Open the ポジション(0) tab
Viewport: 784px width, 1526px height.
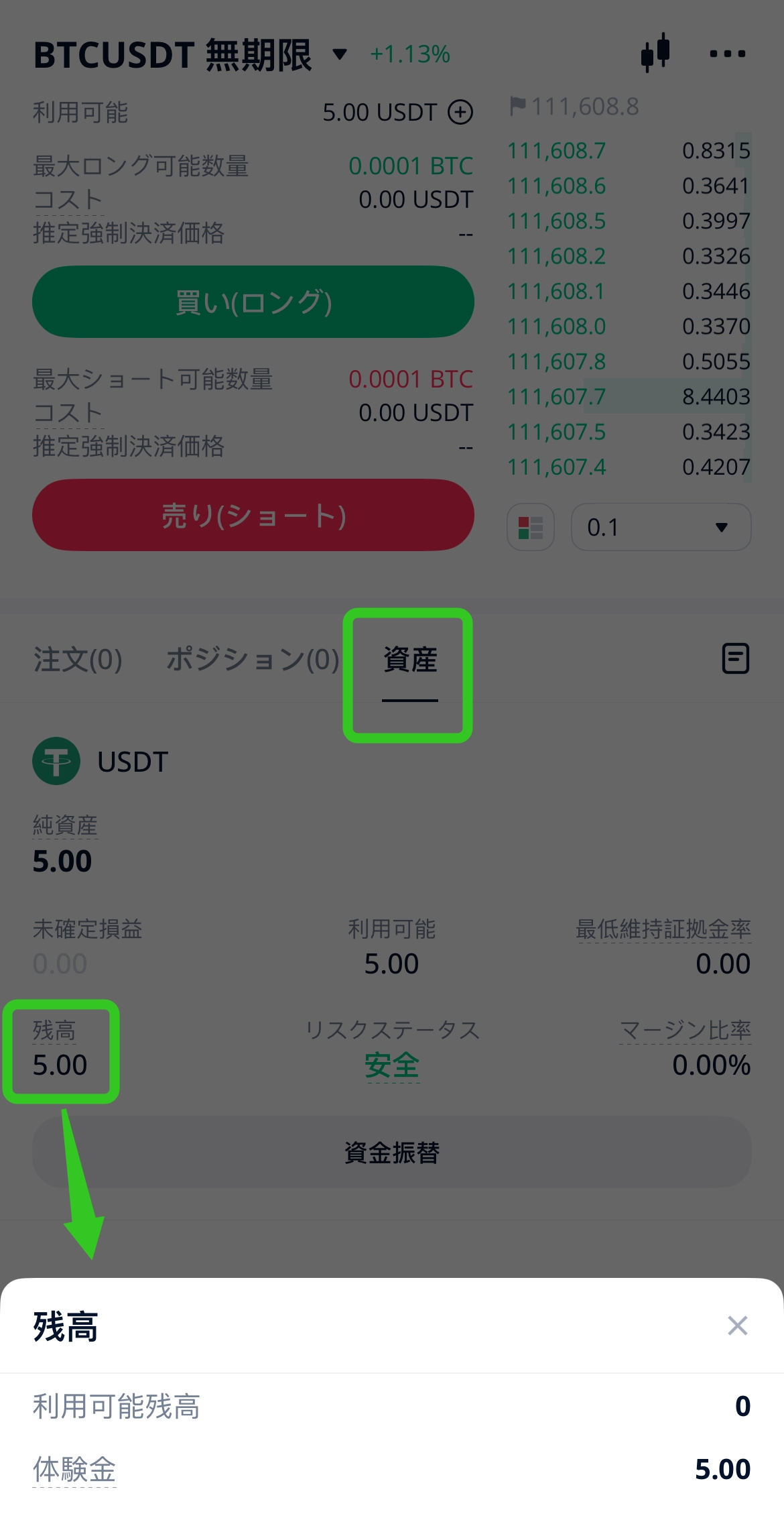click(x=253, y=660)
